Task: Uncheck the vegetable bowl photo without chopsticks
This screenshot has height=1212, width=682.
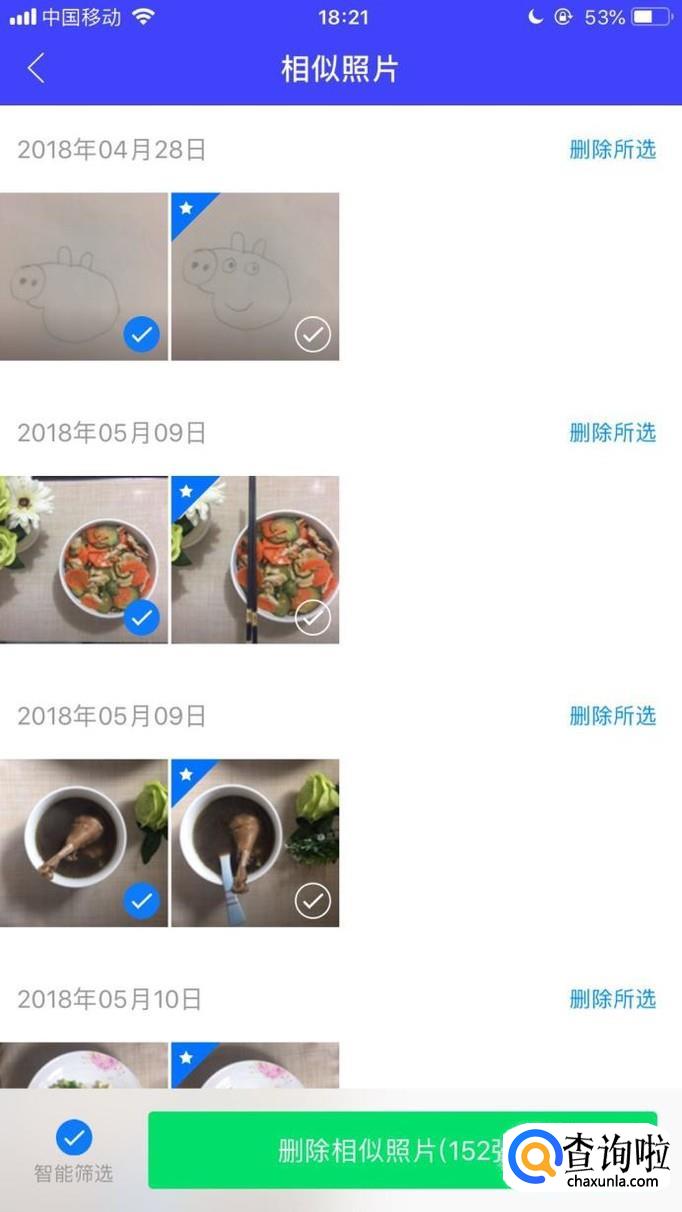Action: click(x=142, y=618)
